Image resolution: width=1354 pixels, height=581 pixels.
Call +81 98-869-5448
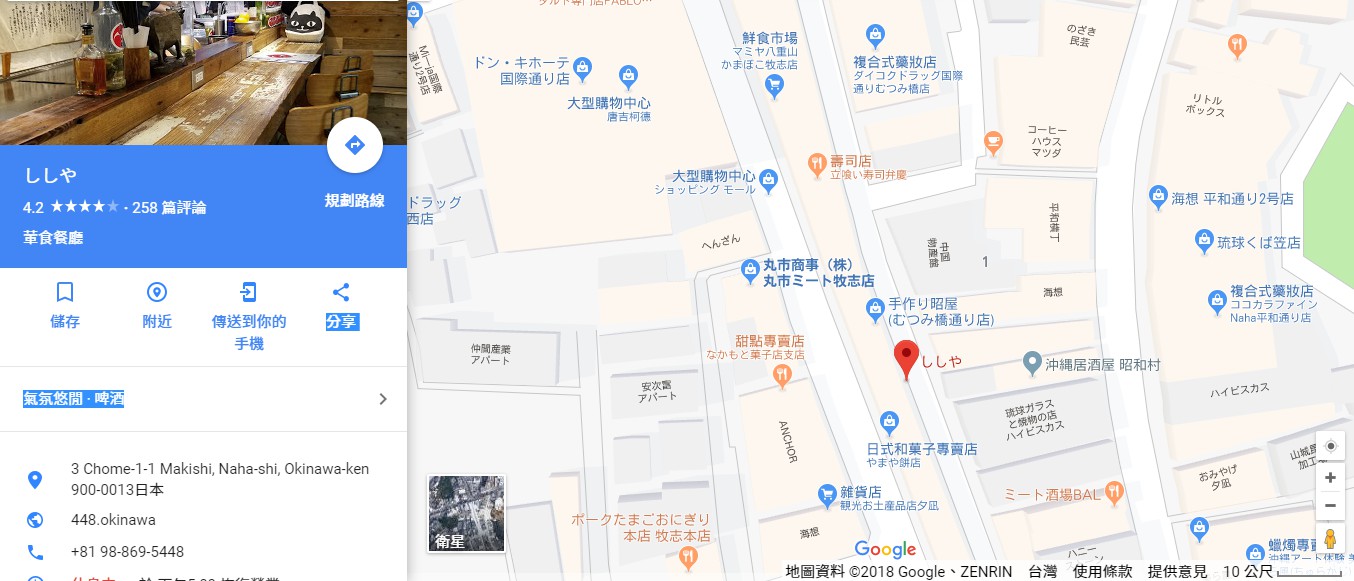click(127, 552)
